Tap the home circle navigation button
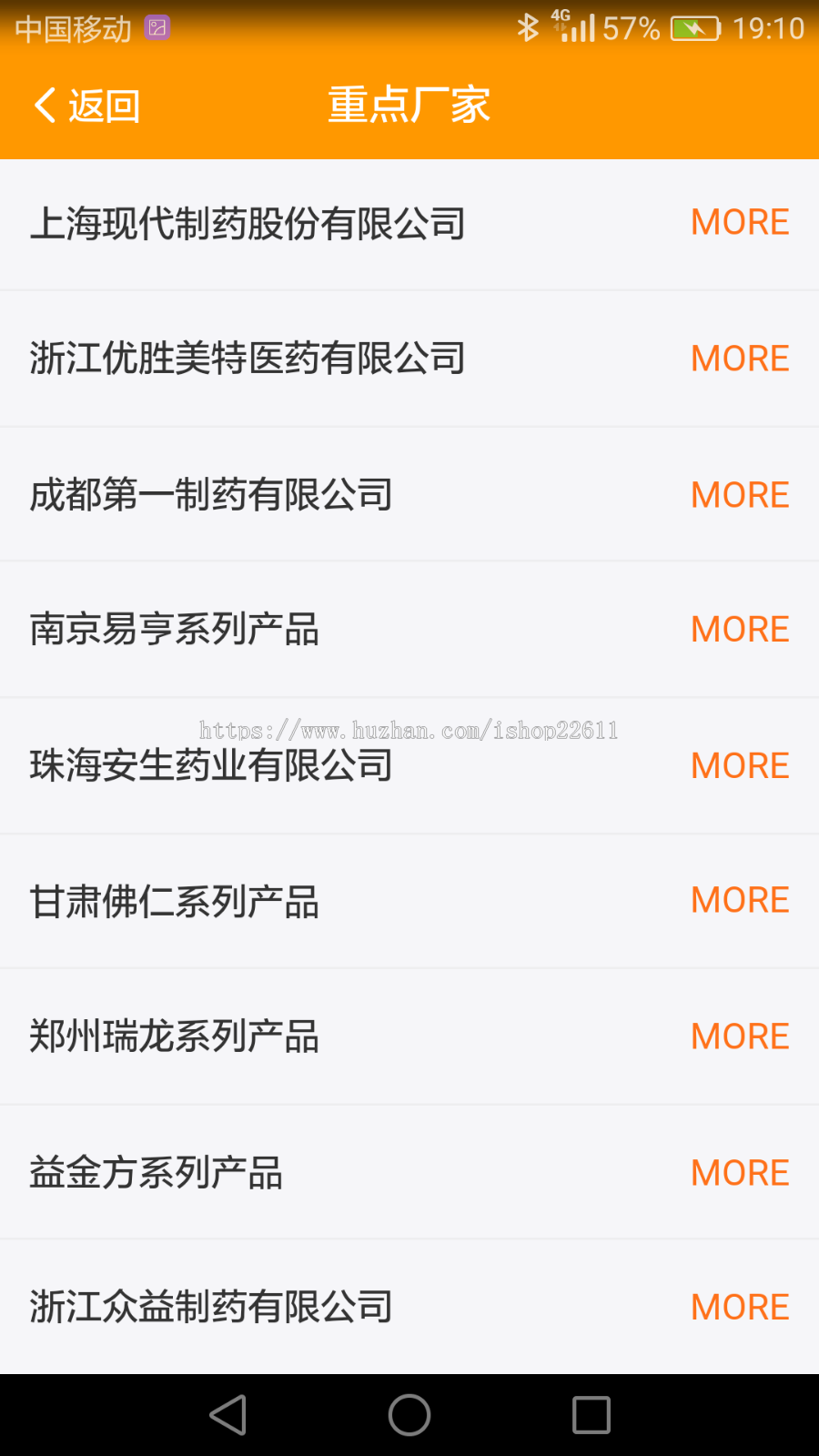Image resolution: width=819 pixels, height=1456 pixels. click(409, 1415)
